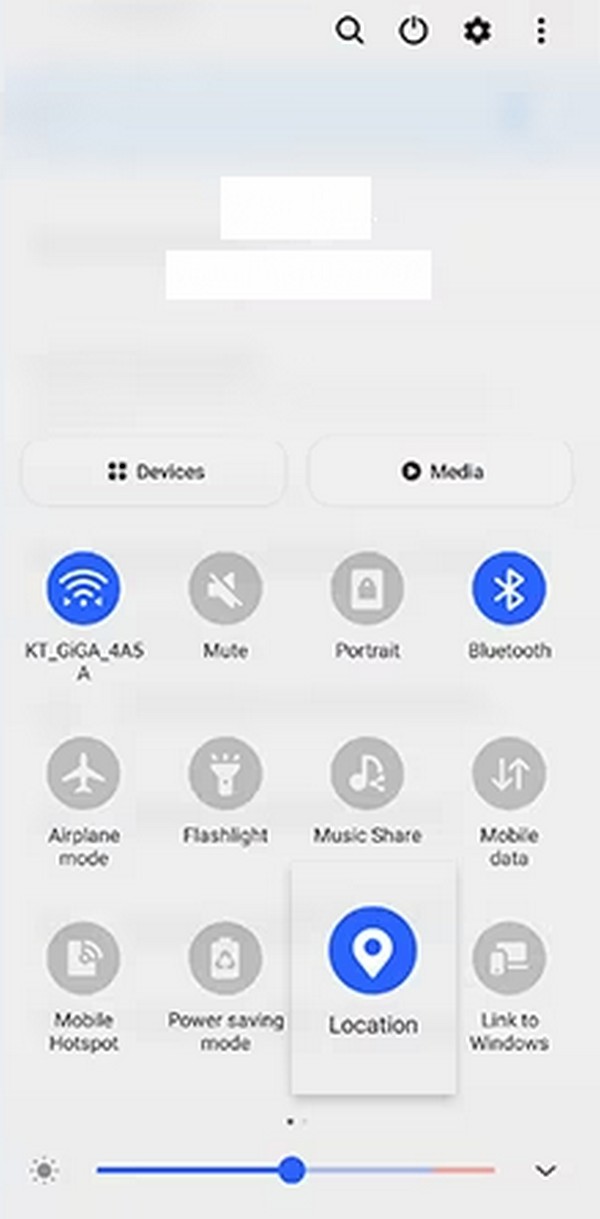Enable Airplane mode
This screenshot has height=1219, width=600.
pyautogui.click(x=84, y=774)
